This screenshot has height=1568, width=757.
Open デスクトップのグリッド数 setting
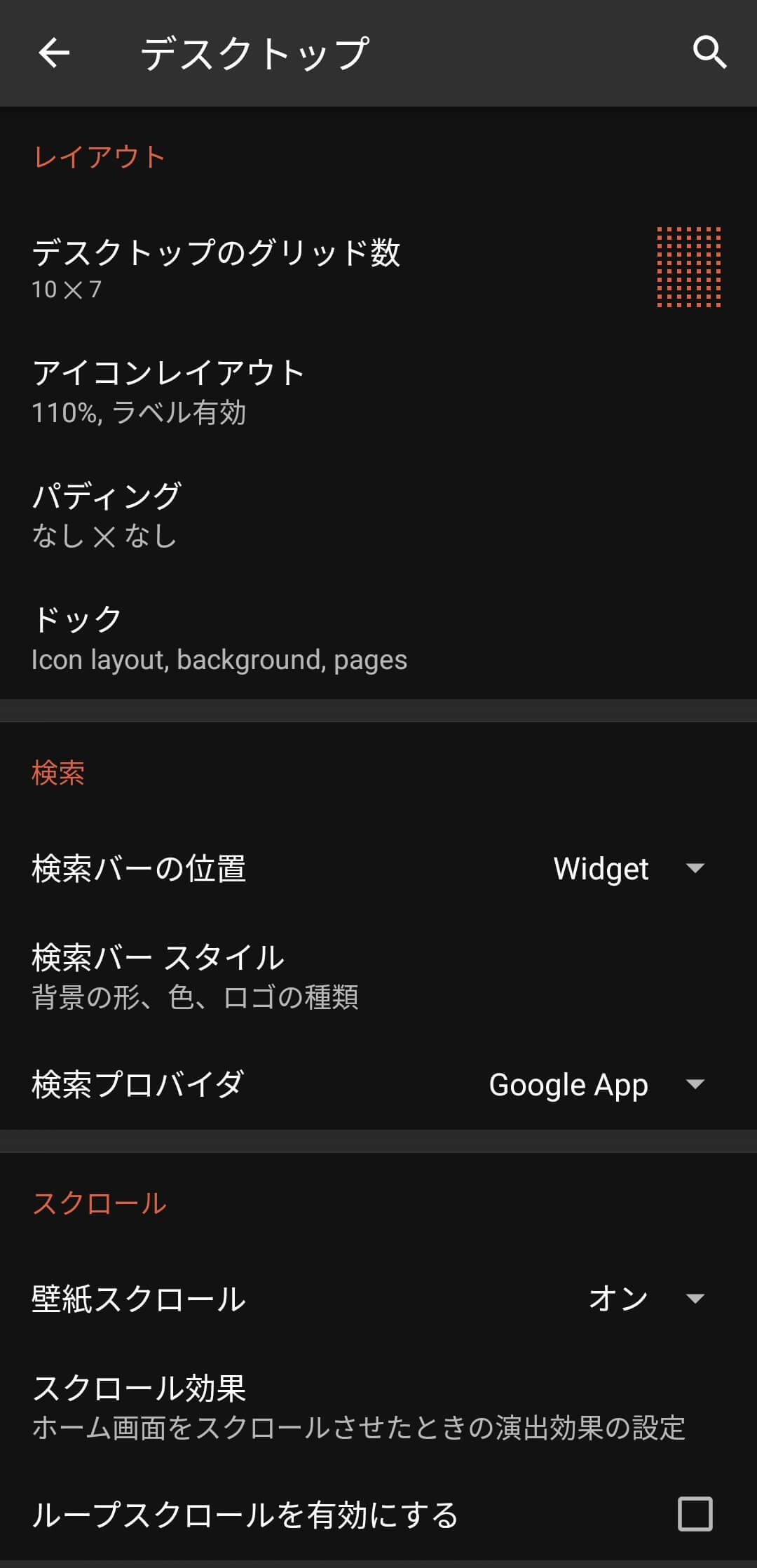tap(378, 268)
